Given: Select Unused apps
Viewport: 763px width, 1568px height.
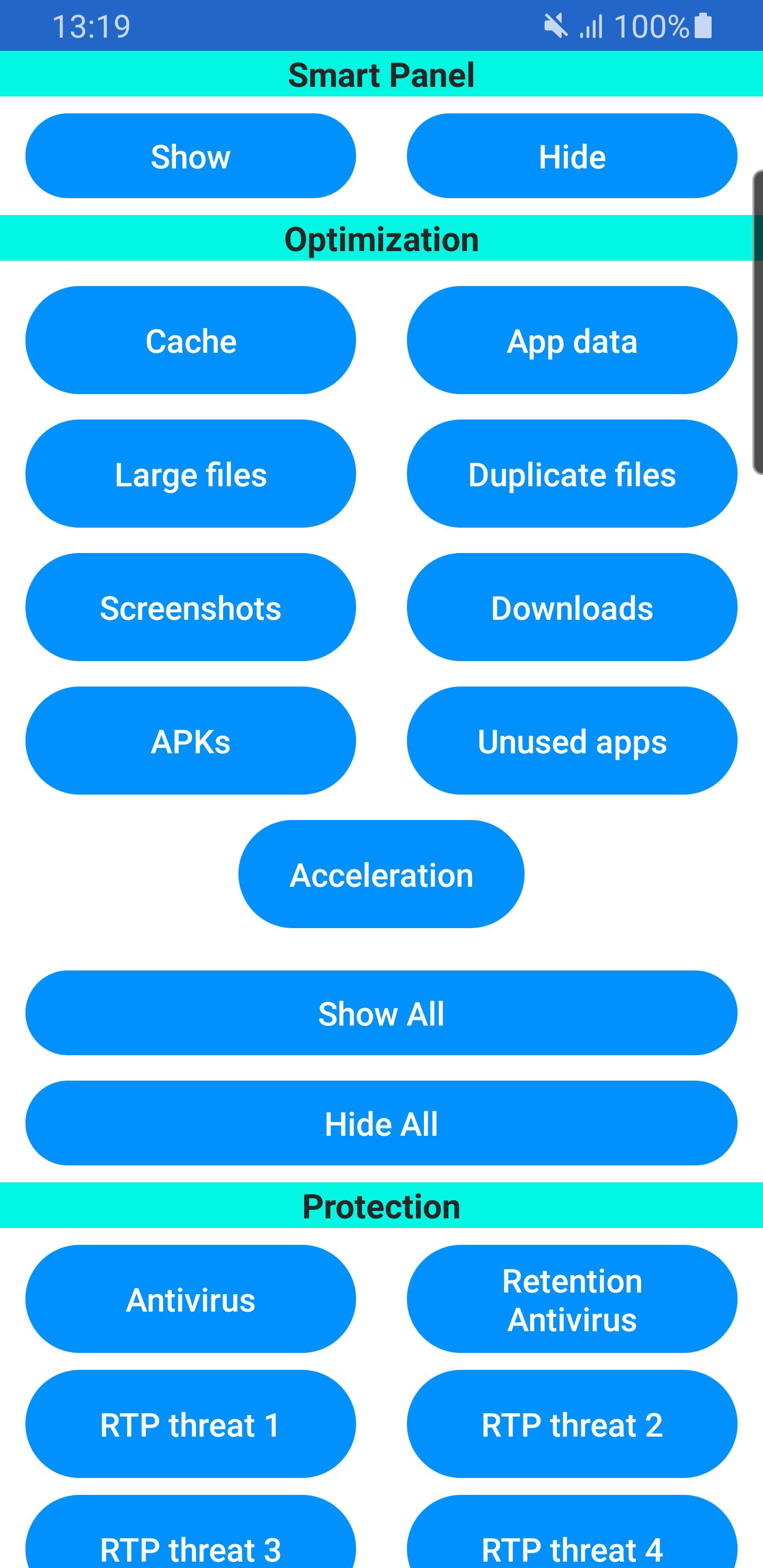Looking at the screenshot, I should 572,741.
